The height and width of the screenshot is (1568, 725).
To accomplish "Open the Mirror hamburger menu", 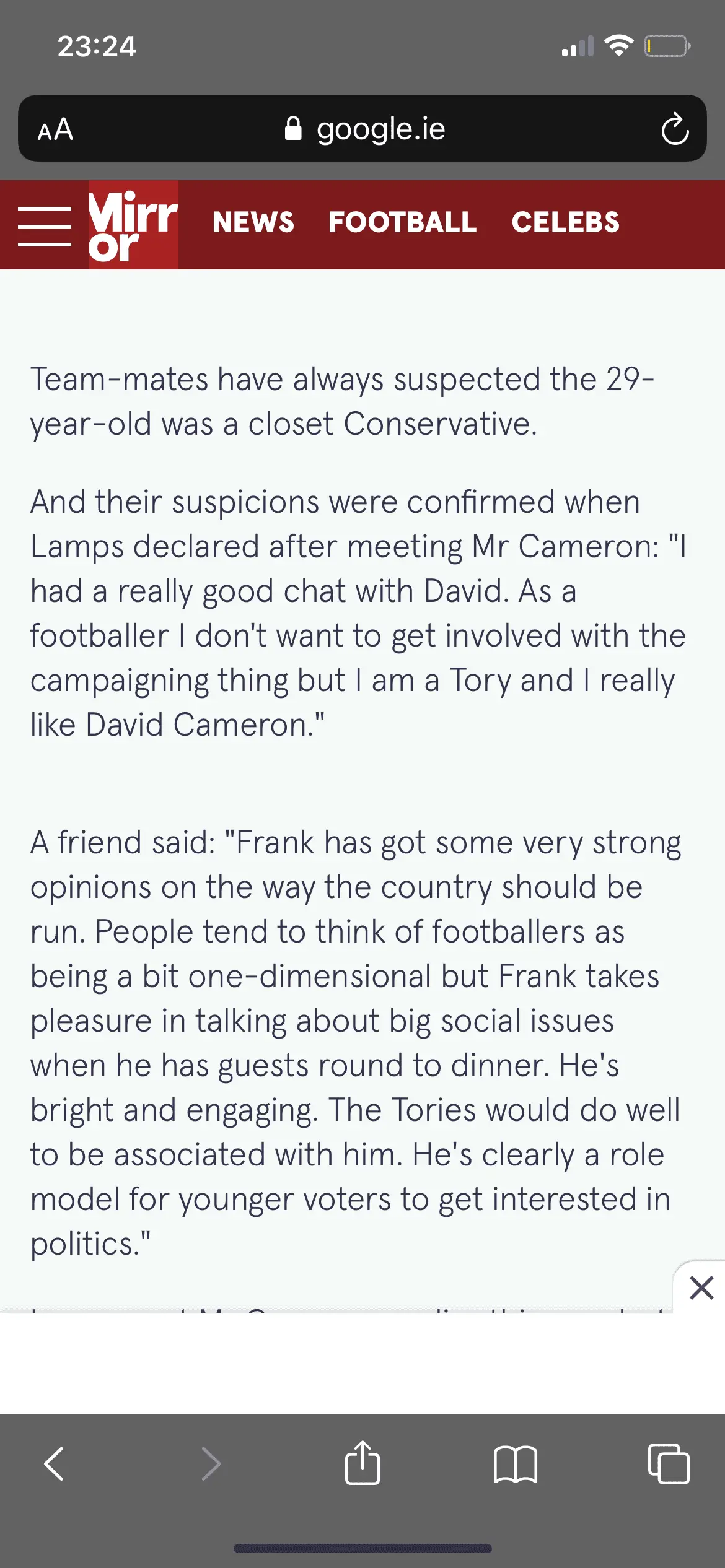I will 45,226.
